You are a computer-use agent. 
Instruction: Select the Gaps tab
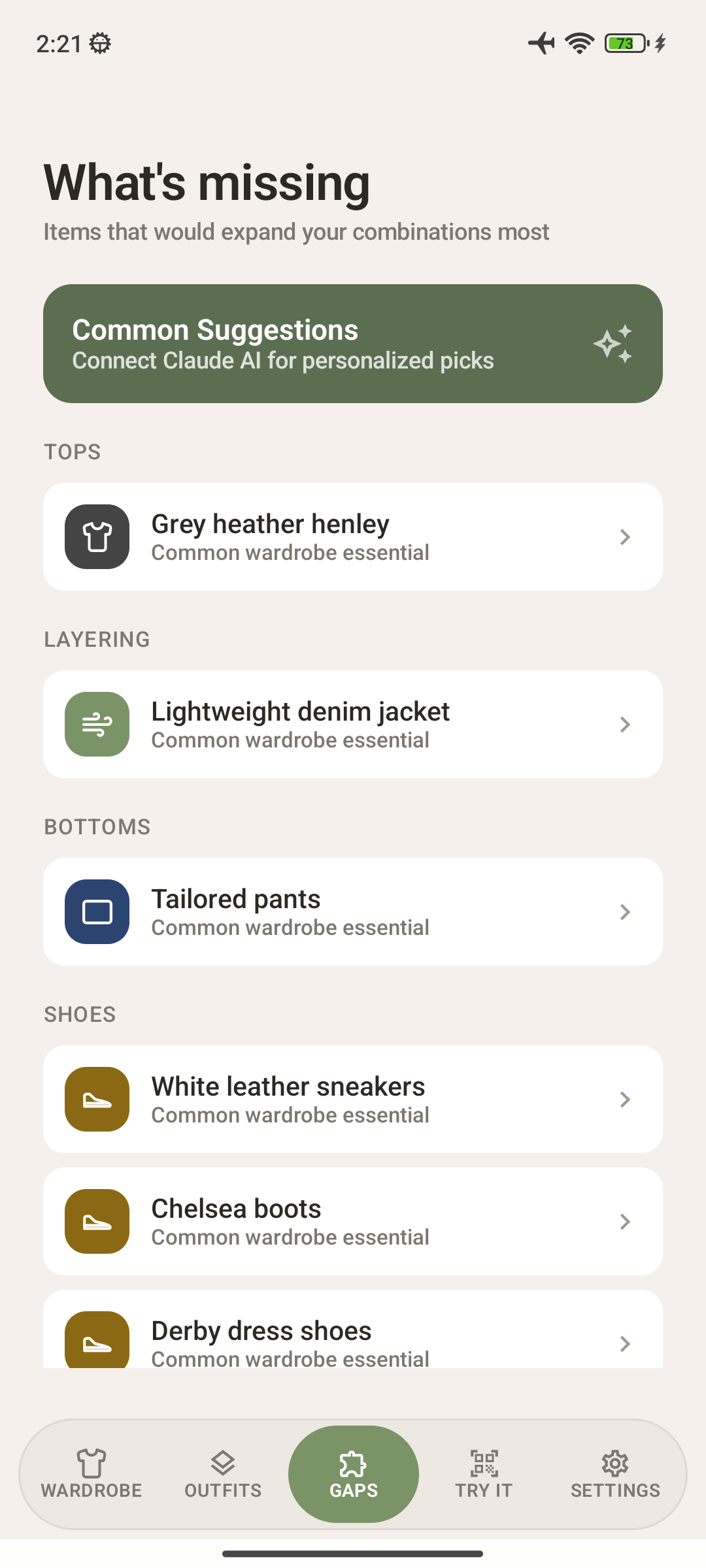click(354, 1474)
